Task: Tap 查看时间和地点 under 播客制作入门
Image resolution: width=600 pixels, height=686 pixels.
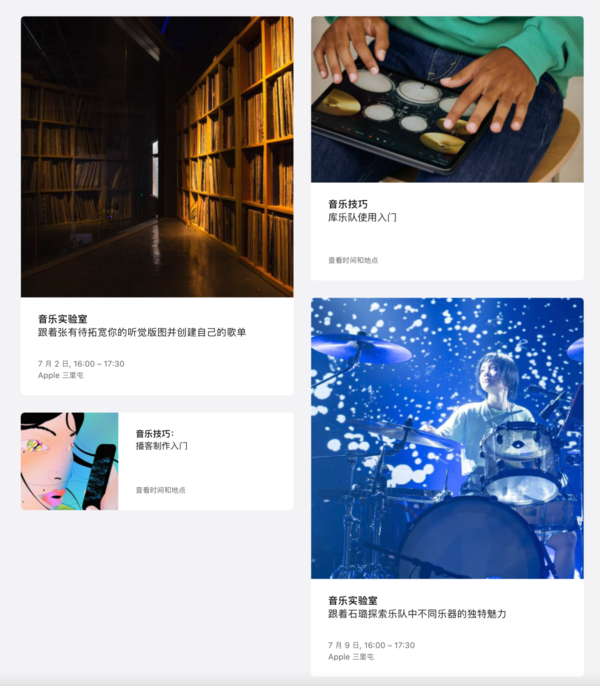Action: click(x=161, y=490)
